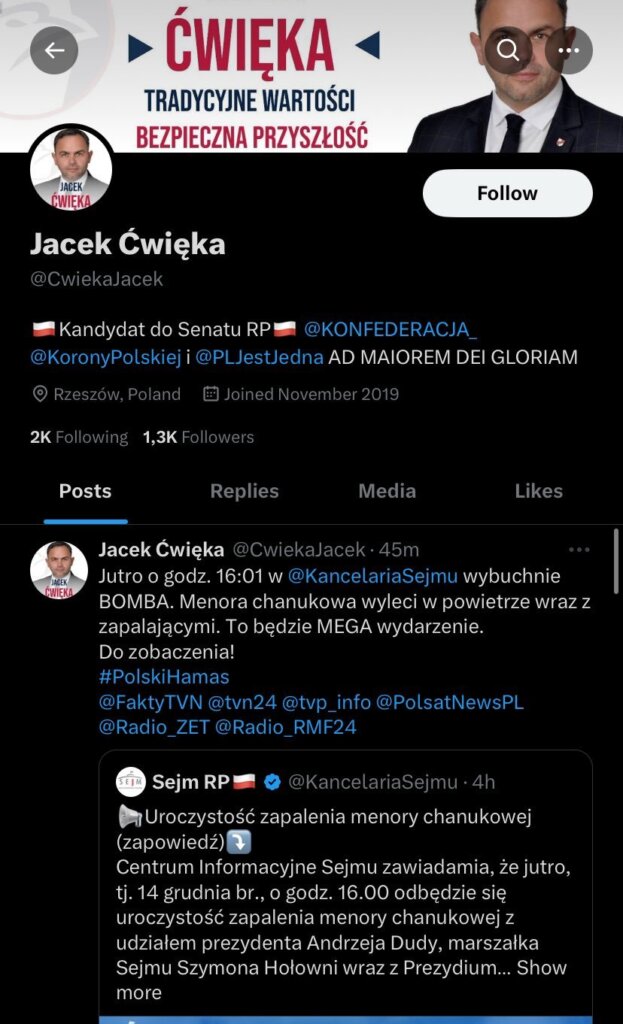Image resolution: width=623 pixels, height=1024 pixels.
Task: View the 1,3K Followers list
Action: click(x=198, y=437)
